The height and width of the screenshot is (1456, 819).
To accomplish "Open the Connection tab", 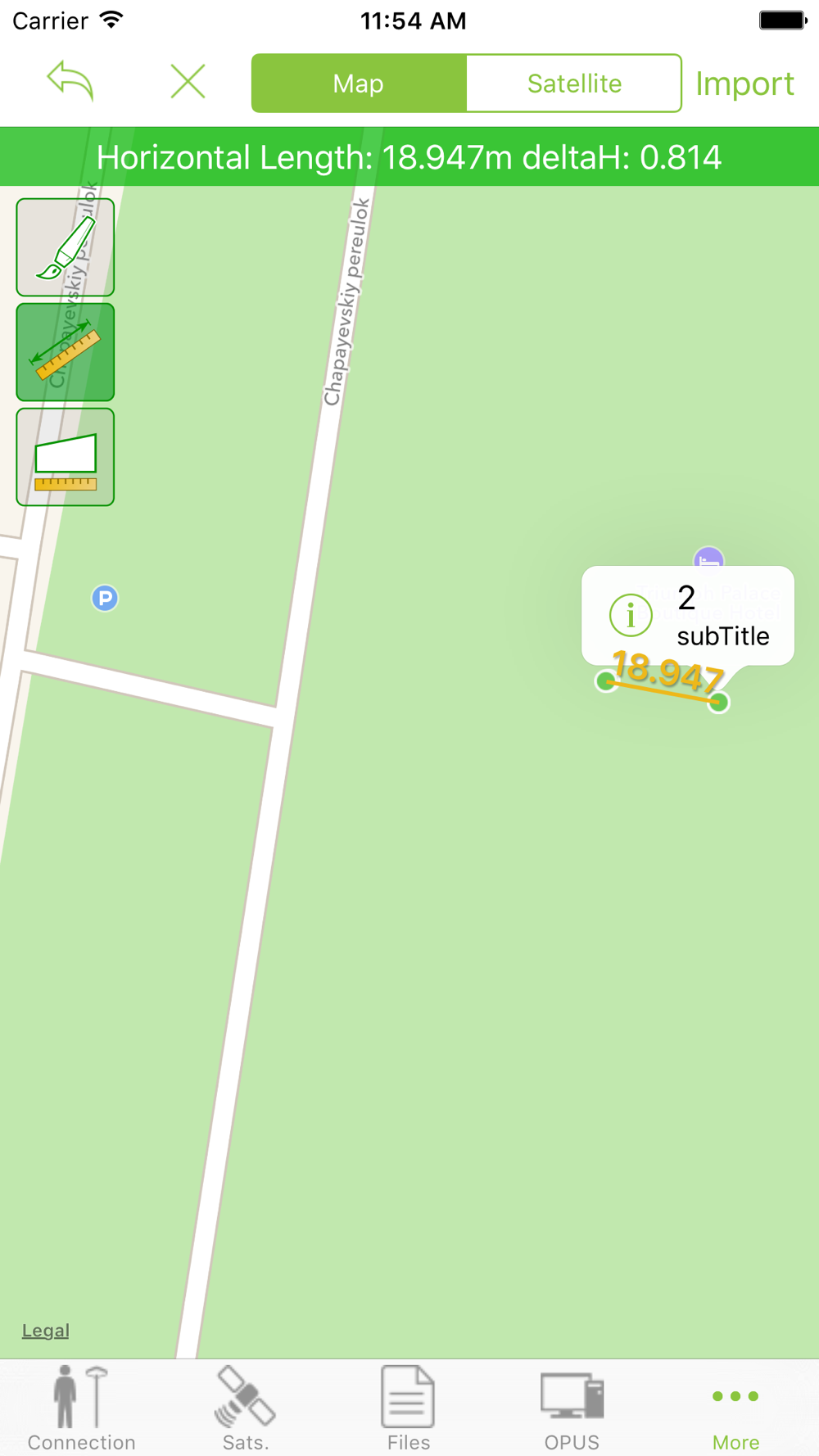I will (x=82, y=1409).
